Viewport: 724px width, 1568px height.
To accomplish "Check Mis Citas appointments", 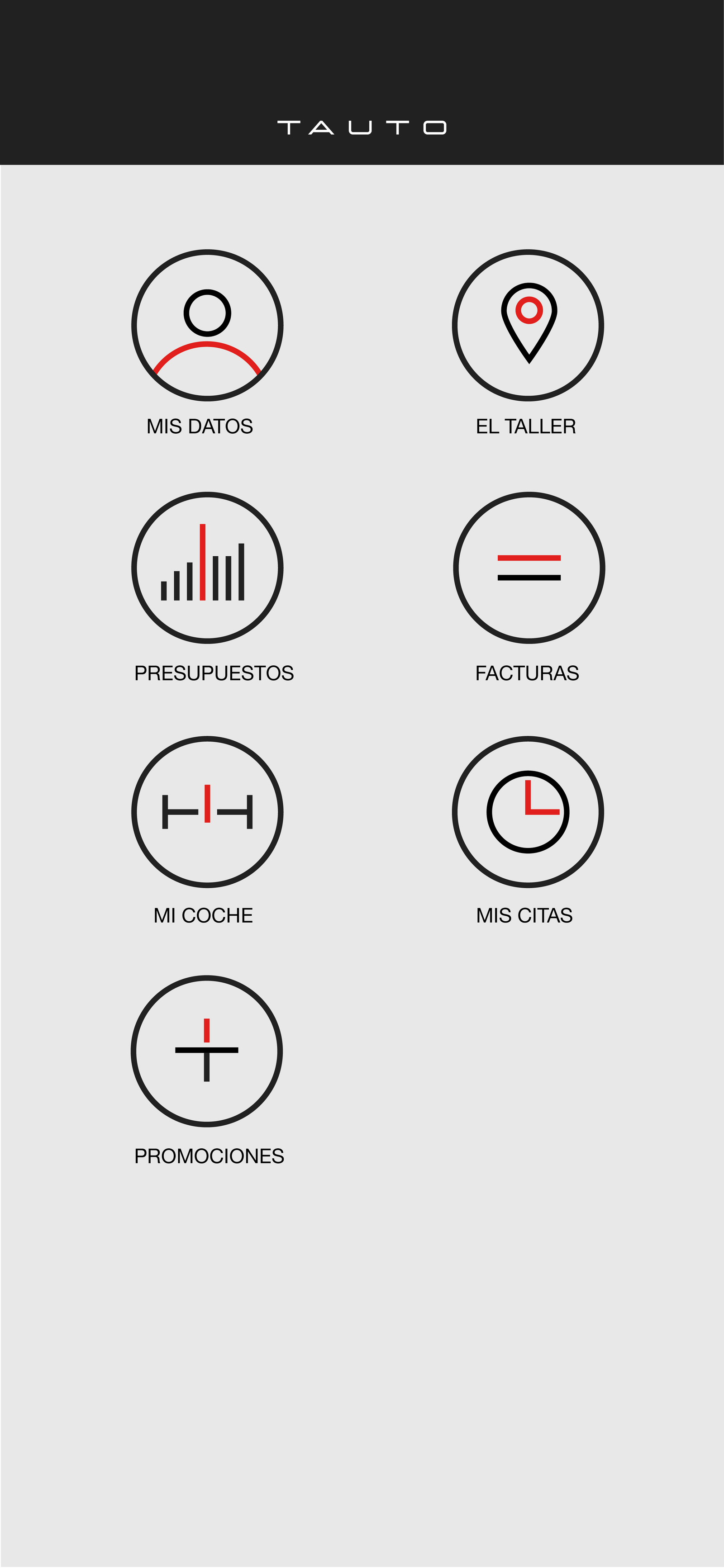I will click(528, 812).
